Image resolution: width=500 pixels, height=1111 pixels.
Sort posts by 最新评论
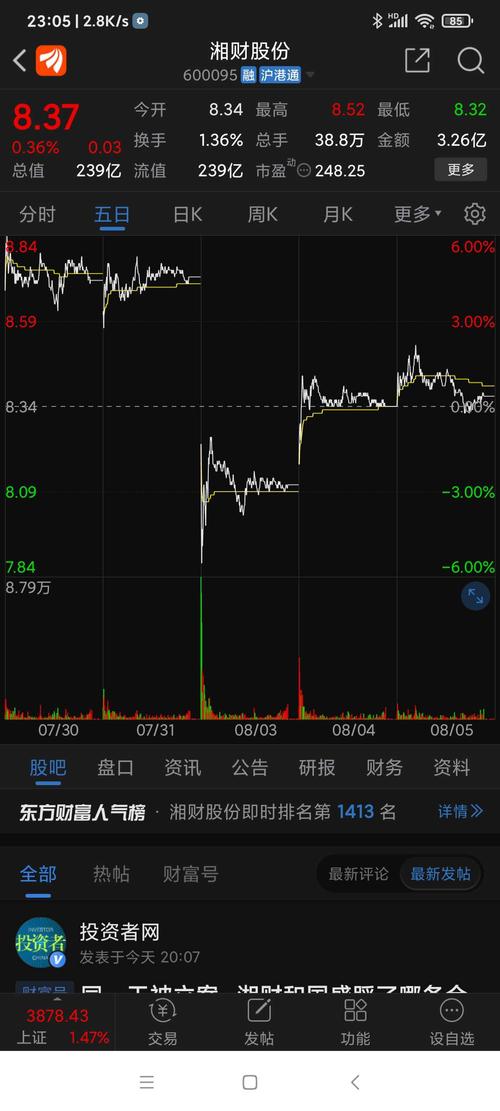pyautogui.click(x=358, y=874)
